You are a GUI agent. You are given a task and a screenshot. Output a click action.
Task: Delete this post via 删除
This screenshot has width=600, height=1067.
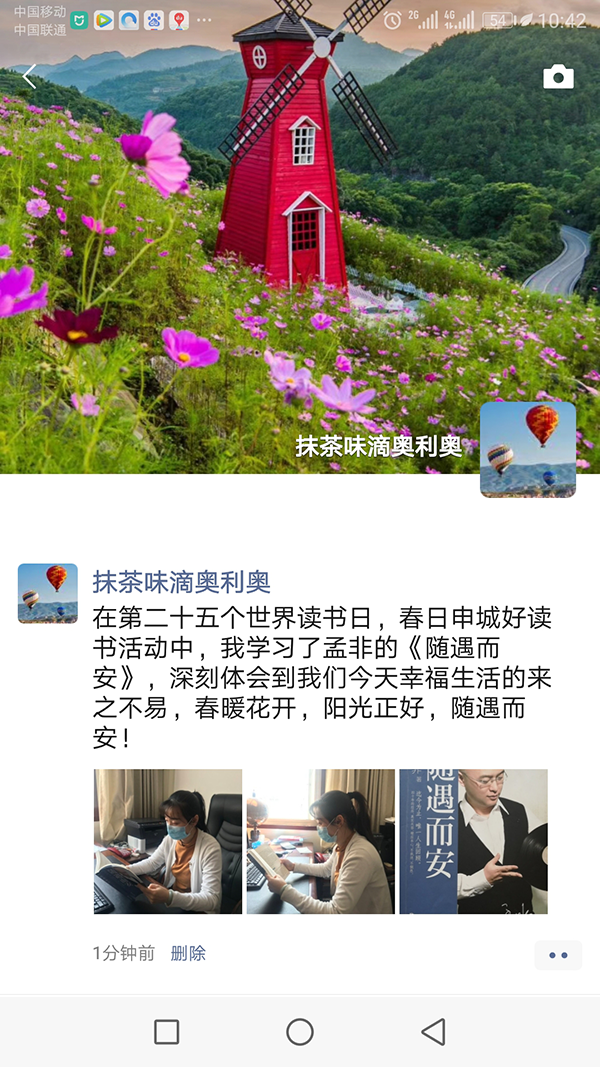[188, 953]
